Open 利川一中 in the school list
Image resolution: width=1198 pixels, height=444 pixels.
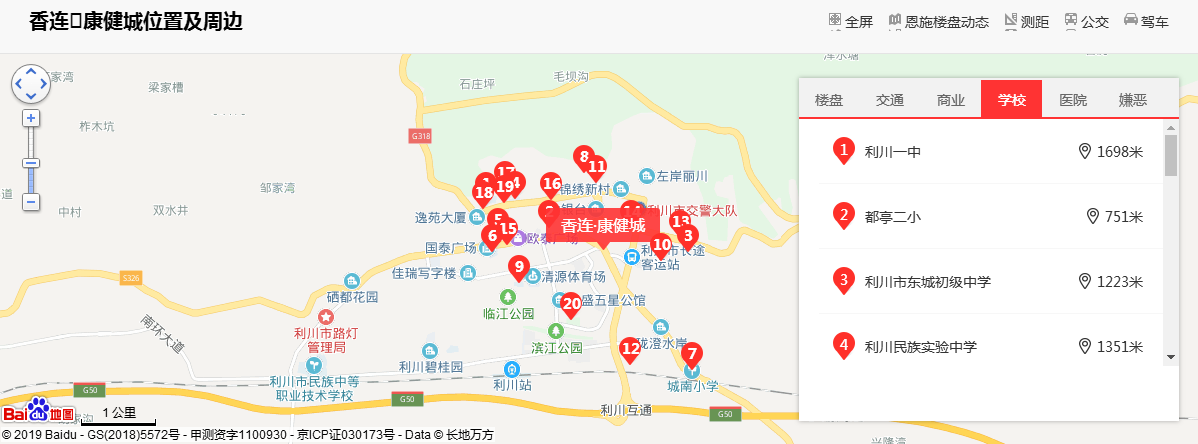892,152
